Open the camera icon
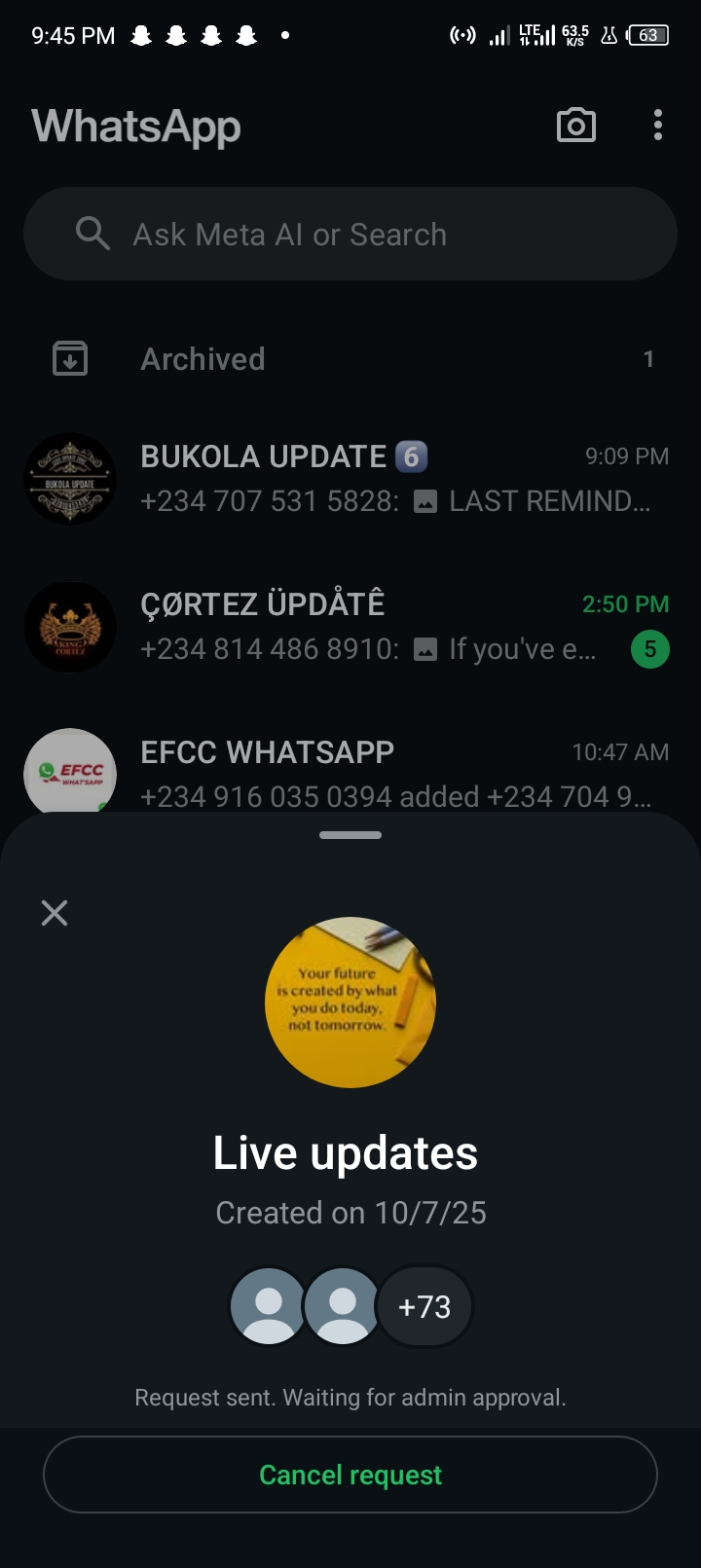Viewport: 701px width, 1568px height. [x=575, y=126]
